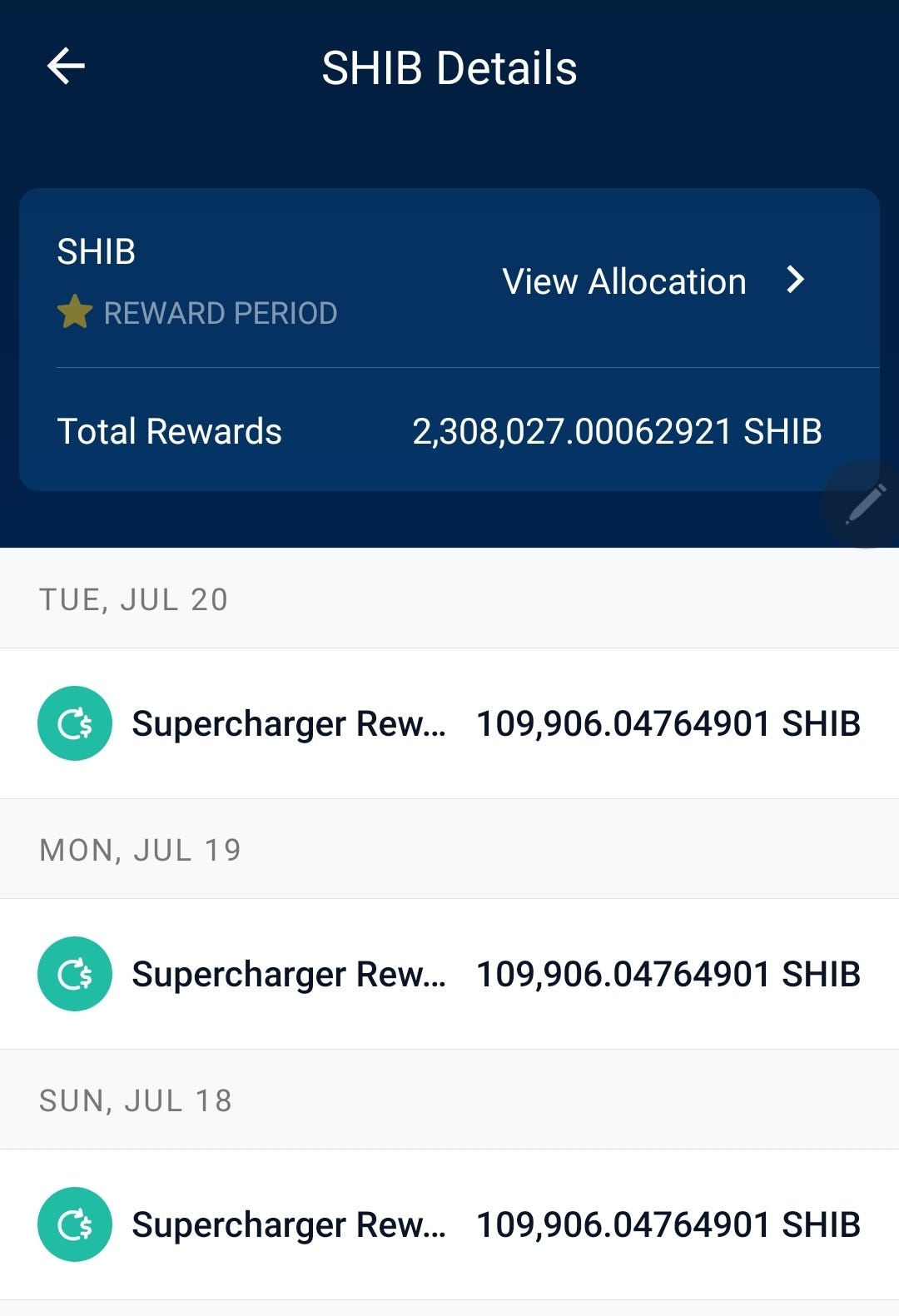
Task: Select the SUN, JUL 18 date header
Action: [x=137, y=1099]
